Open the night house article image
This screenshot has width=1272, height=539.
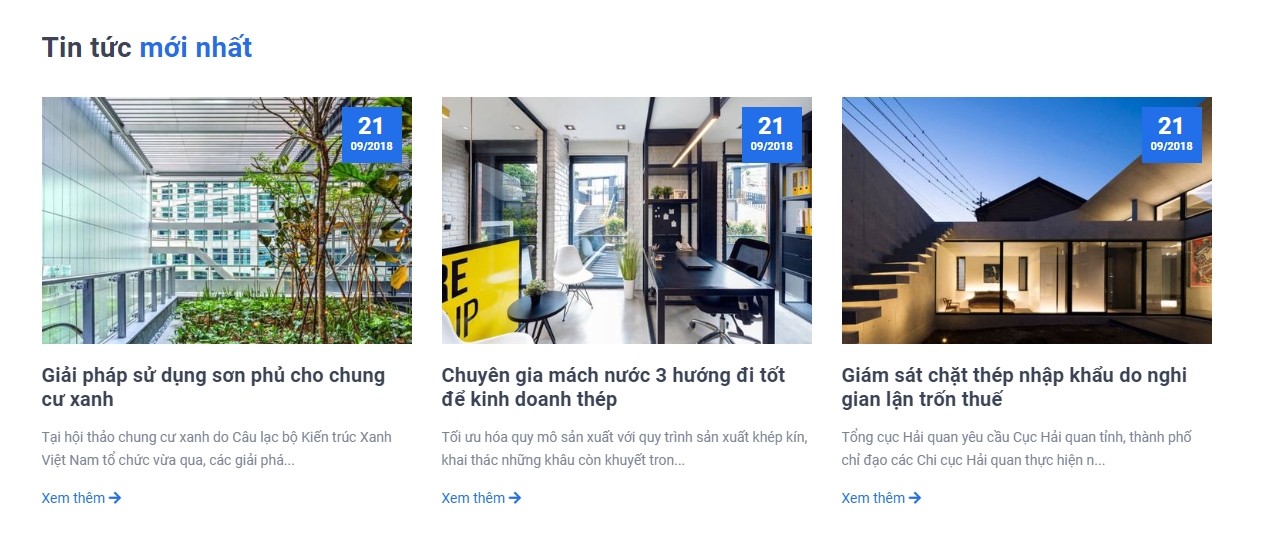click(1026, 220)
